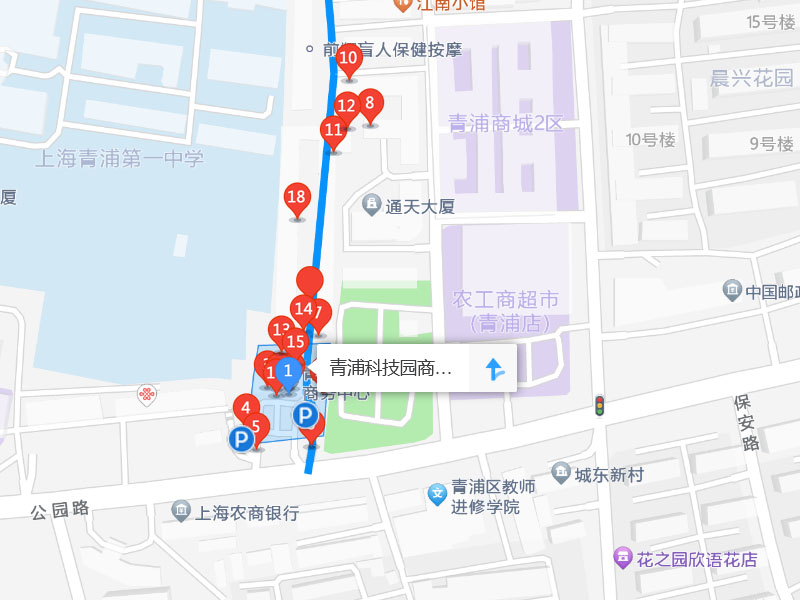Select red map marker 18
Viewport: 800px width, 600px height.
(296, 197)
